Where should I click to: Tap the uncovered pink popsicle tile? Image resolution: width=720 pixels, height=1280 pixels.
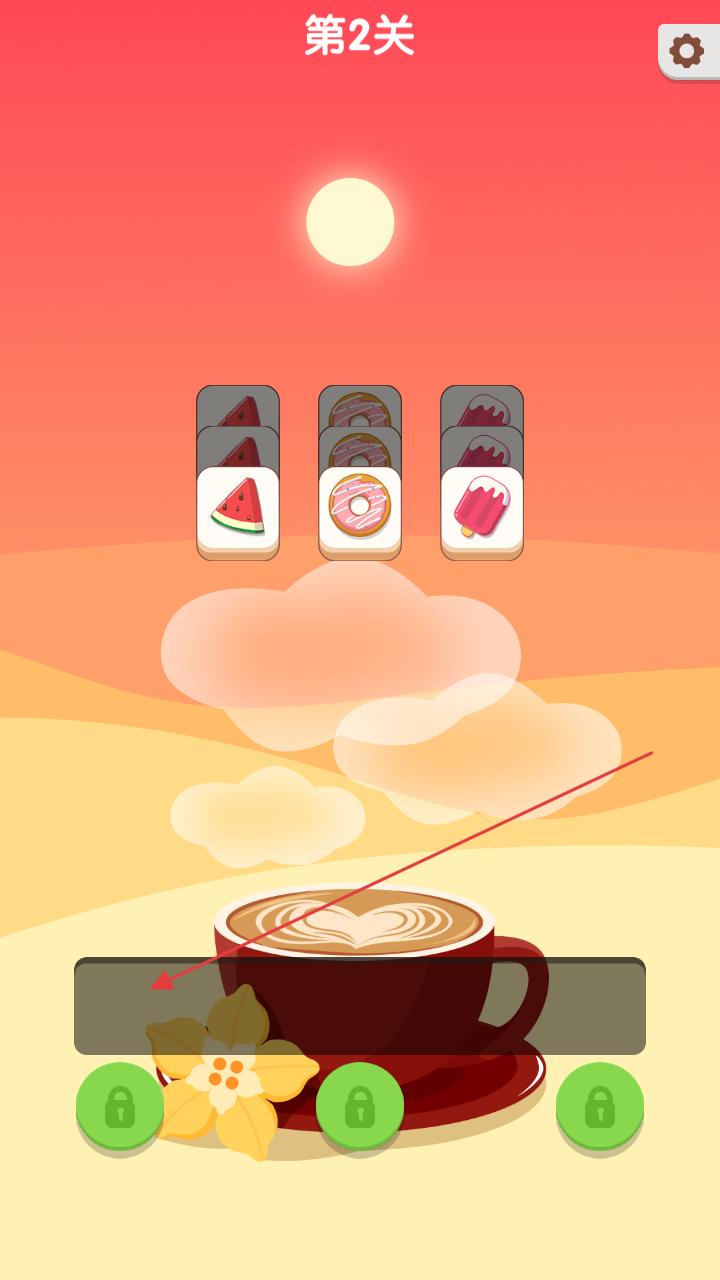482,508
